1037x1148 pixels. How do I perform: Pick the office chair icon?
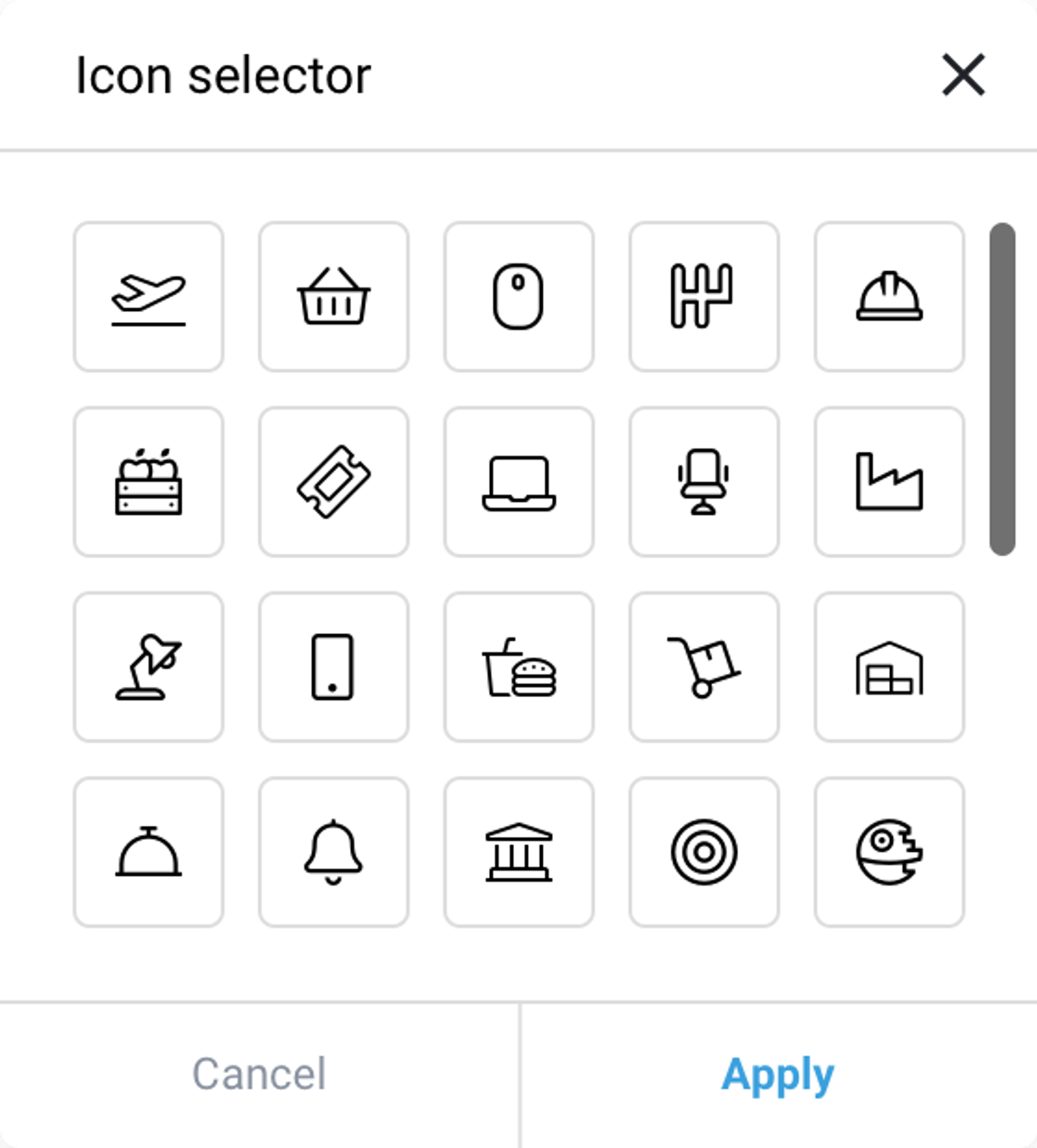coord(703,482)
